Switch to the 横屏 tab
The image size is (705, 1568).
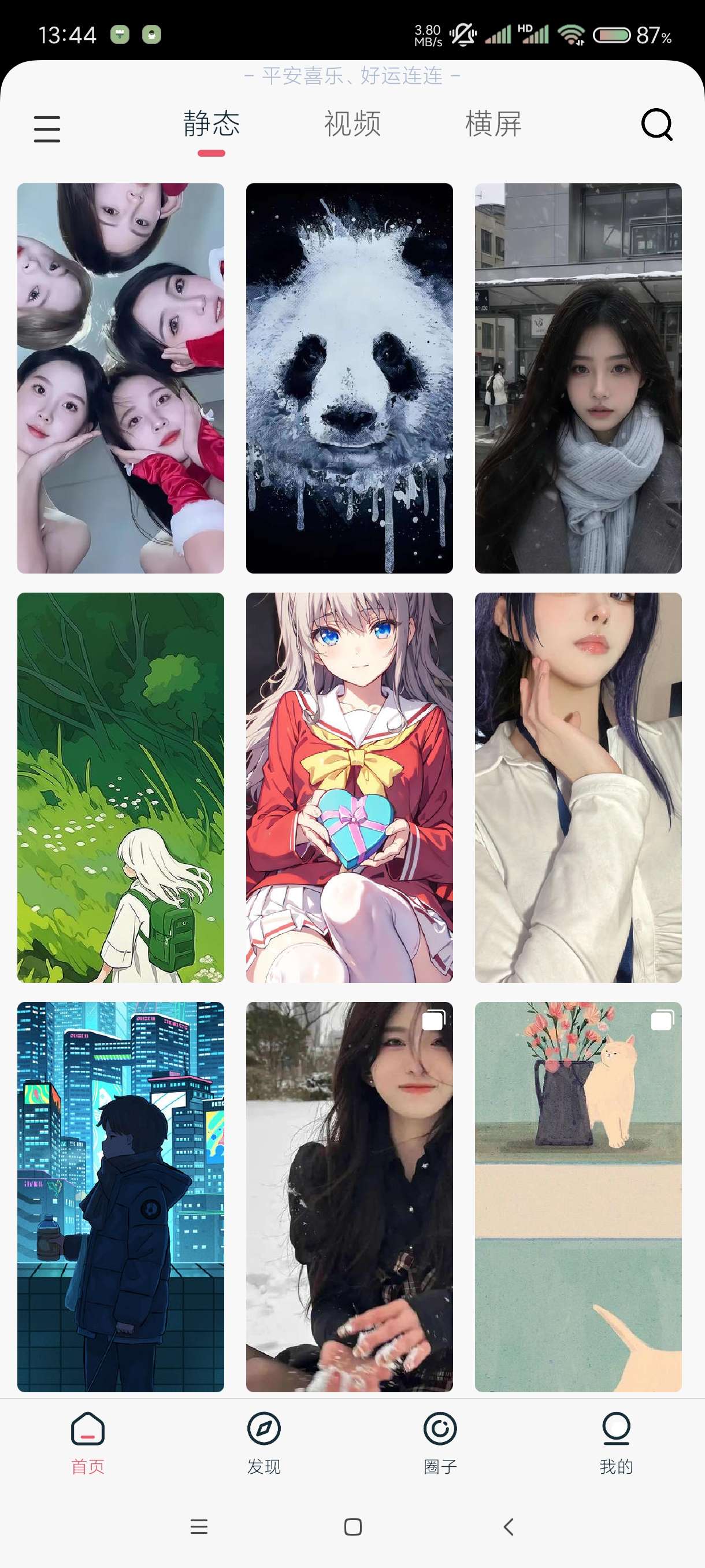tap(493, 124)
